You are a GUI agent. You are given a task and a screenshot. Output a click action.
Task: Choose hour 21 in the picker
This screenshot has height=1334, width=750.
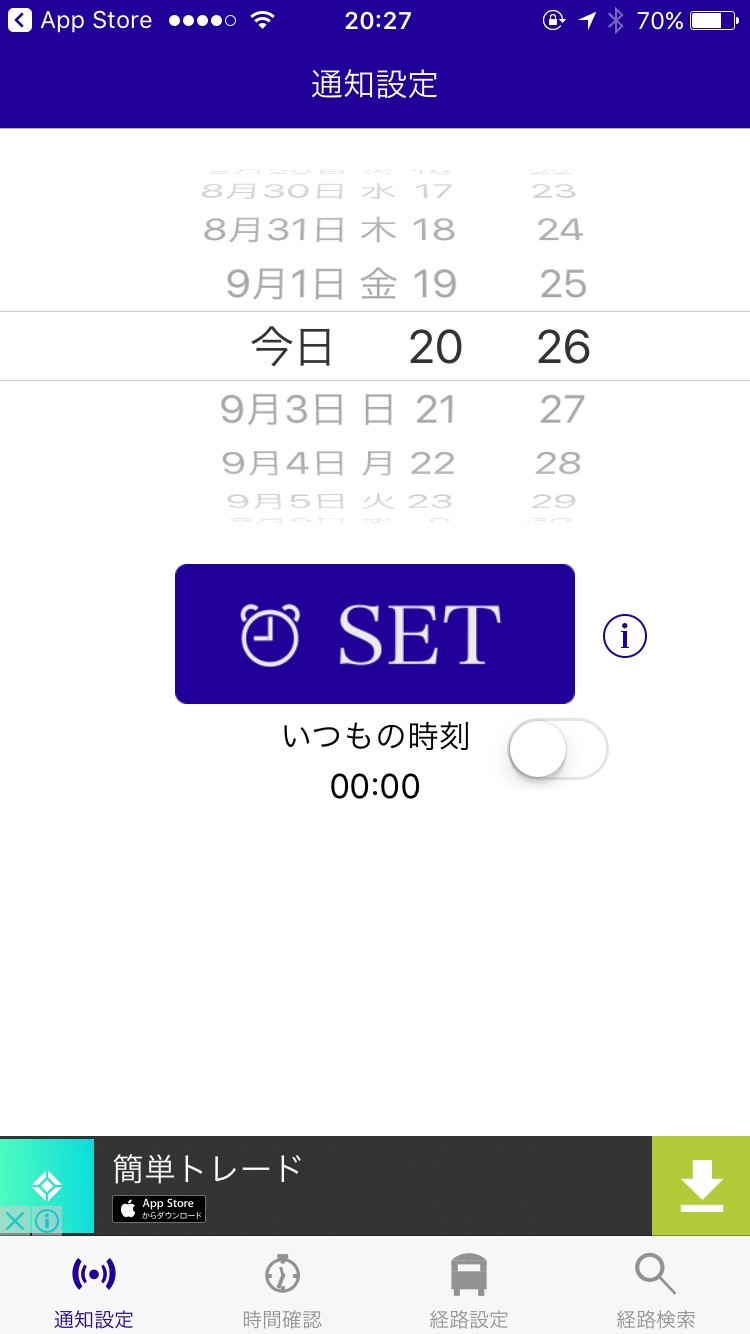[x=435, y=409]
